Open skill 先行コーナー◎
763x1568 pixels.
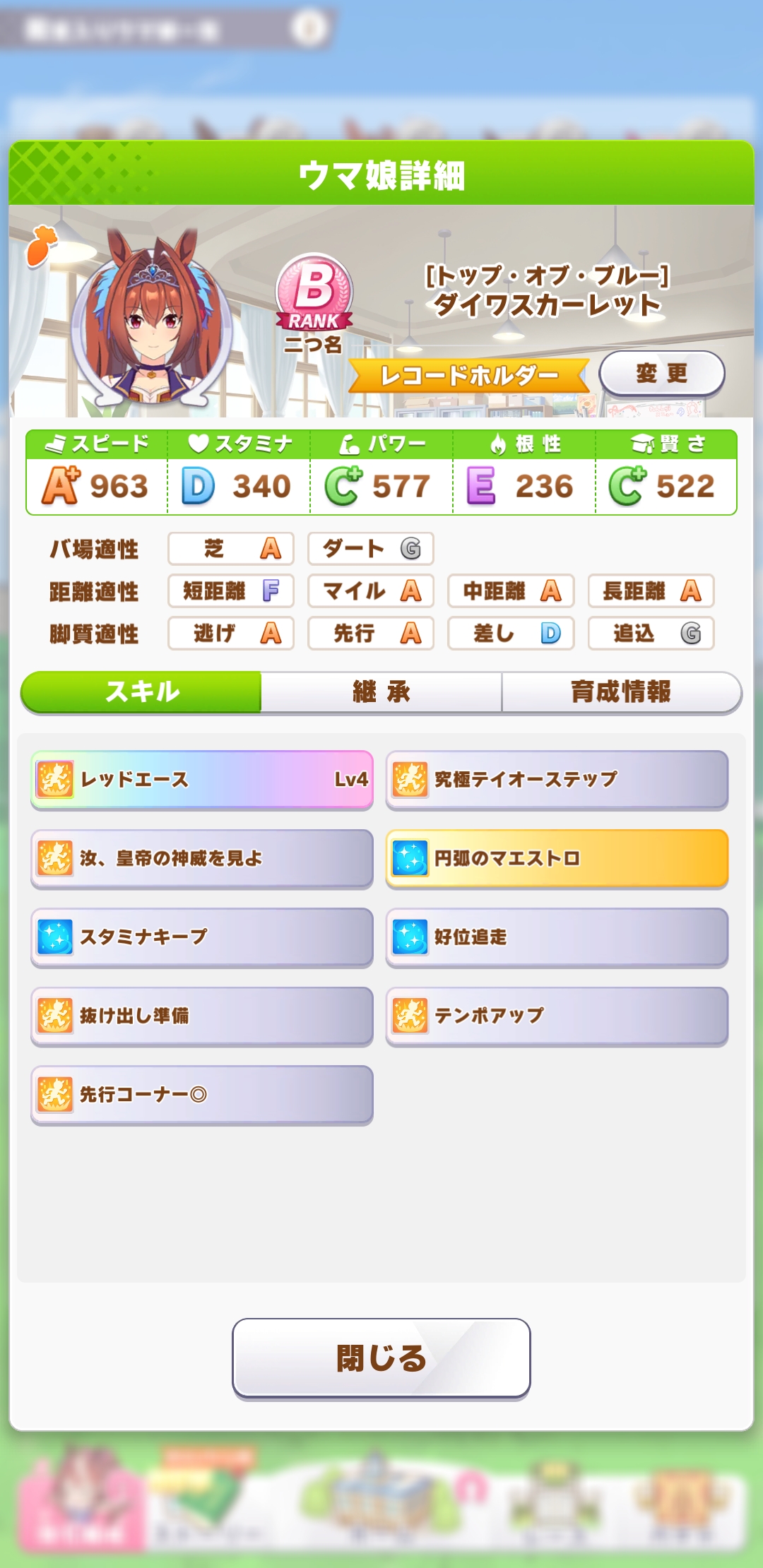tap(202, 1095)
